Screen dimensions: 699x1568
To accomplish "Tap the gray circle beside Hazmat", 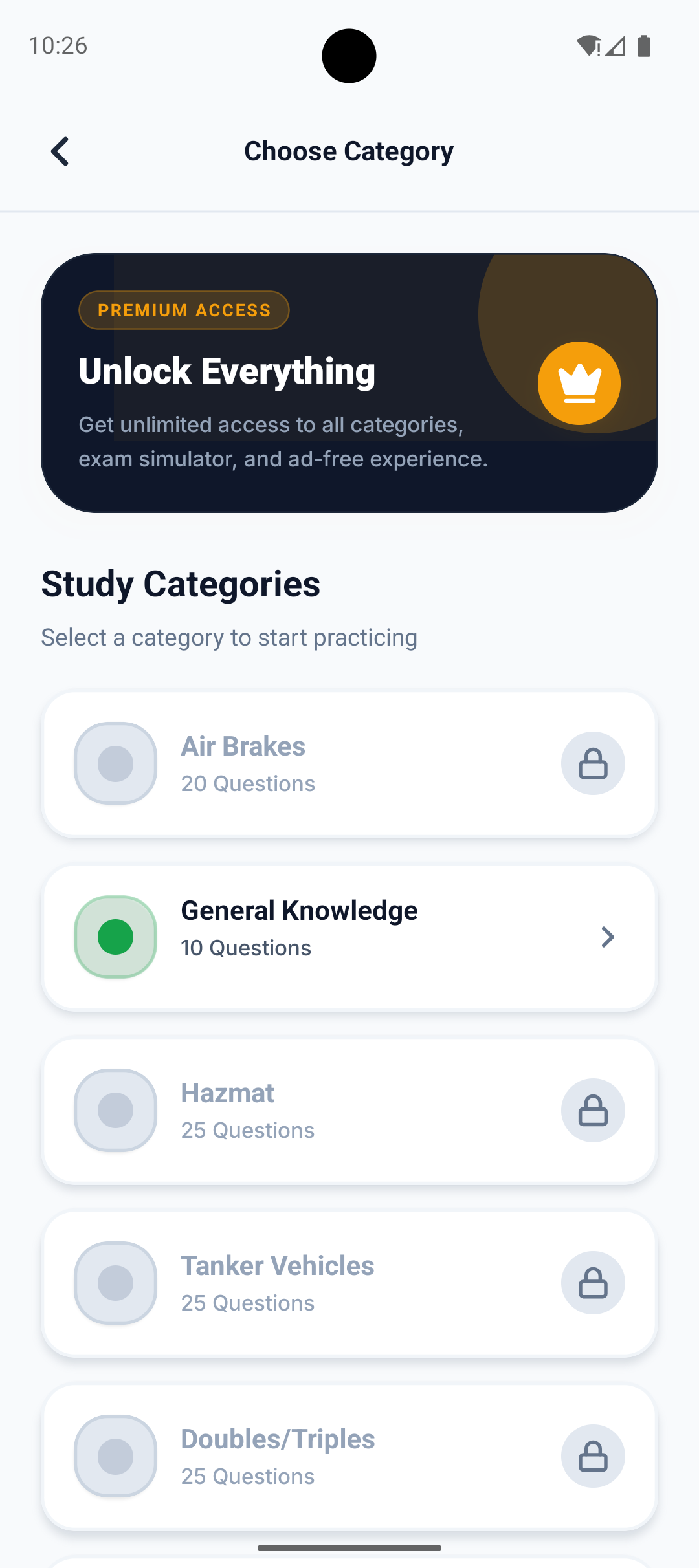I will point(115,1110).
